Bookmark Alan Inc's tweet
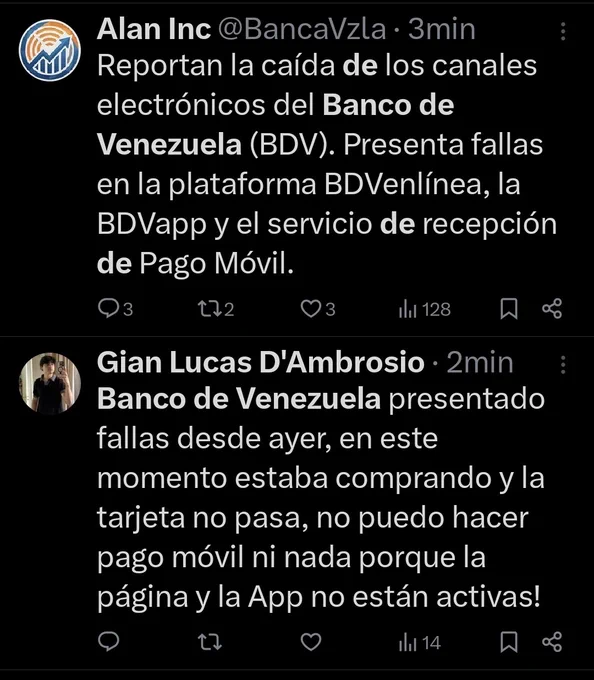The image size is (594, 680). click(509, 309)
